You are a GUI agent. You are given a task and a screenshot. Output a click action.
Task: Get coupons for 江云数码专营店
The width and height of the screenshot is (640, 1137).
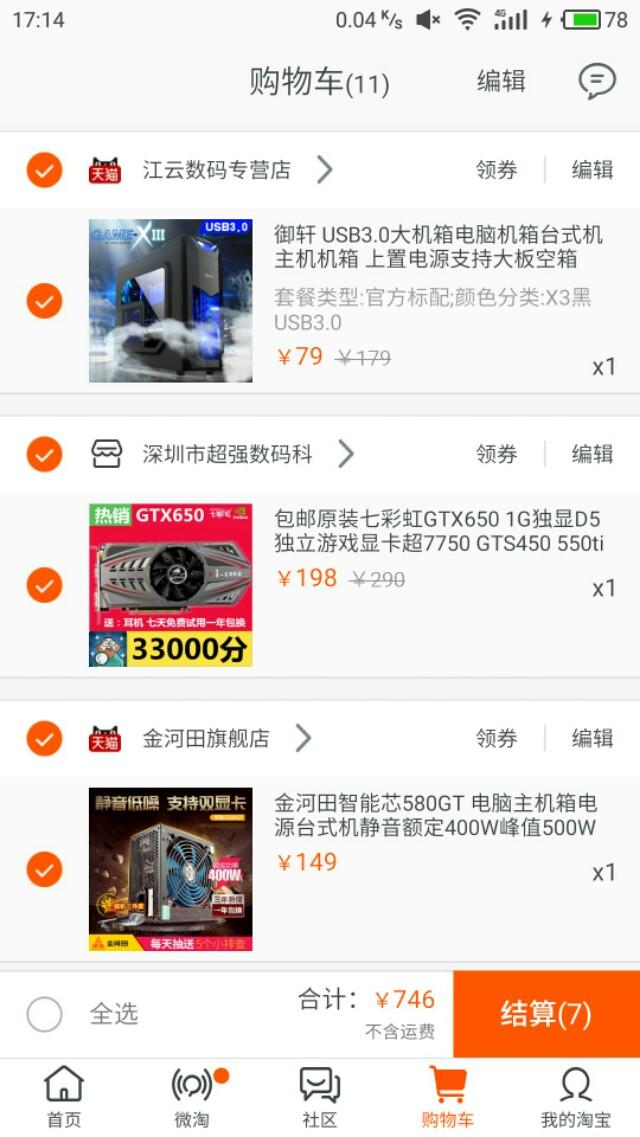[496, 170]
